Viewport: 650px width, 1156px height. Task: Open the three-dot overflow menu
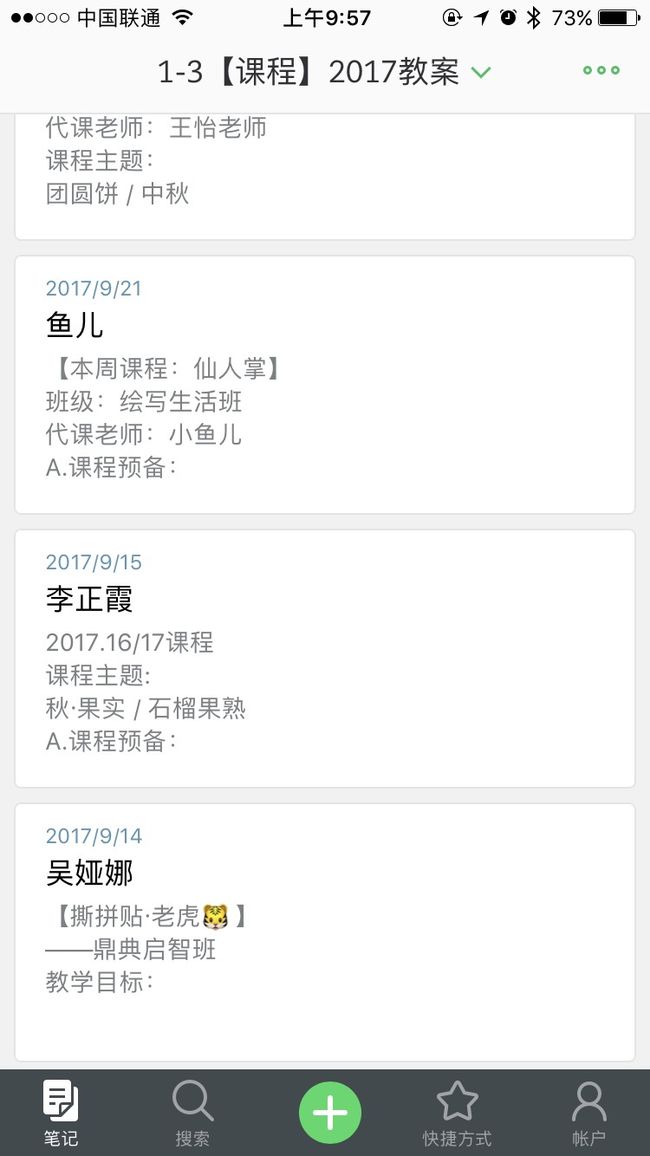601,71
